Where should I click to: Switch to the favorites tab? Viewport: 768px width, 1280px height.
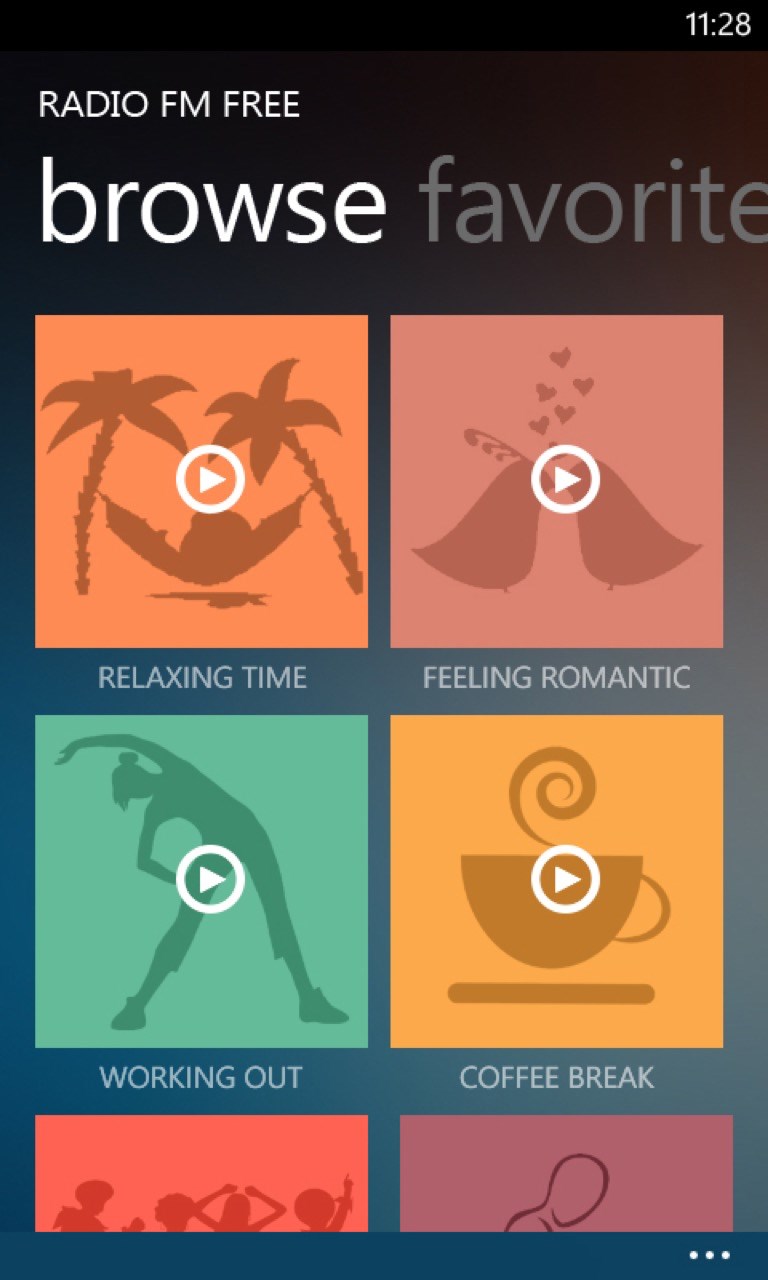[592, 203]
